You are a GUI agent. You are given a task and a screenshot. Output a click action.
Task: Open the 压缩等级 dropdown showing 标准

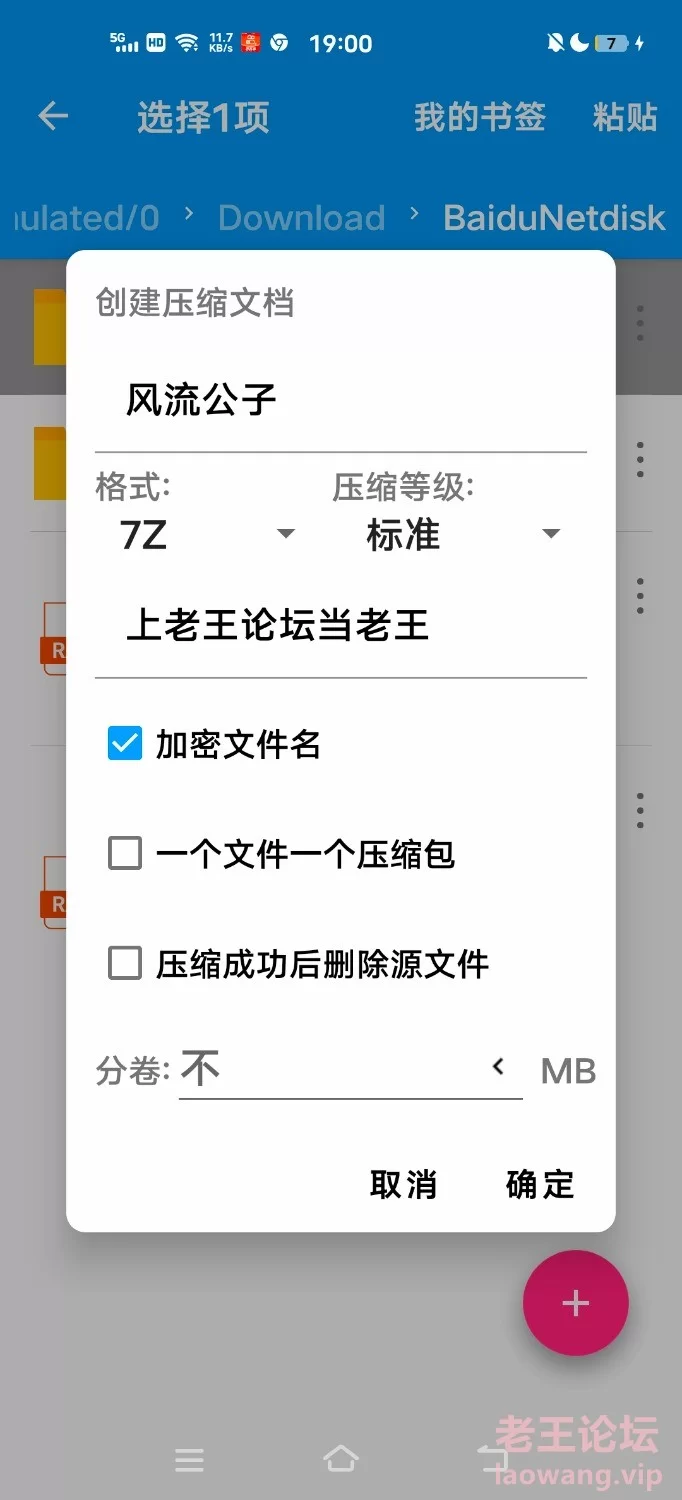coord(460,535)
